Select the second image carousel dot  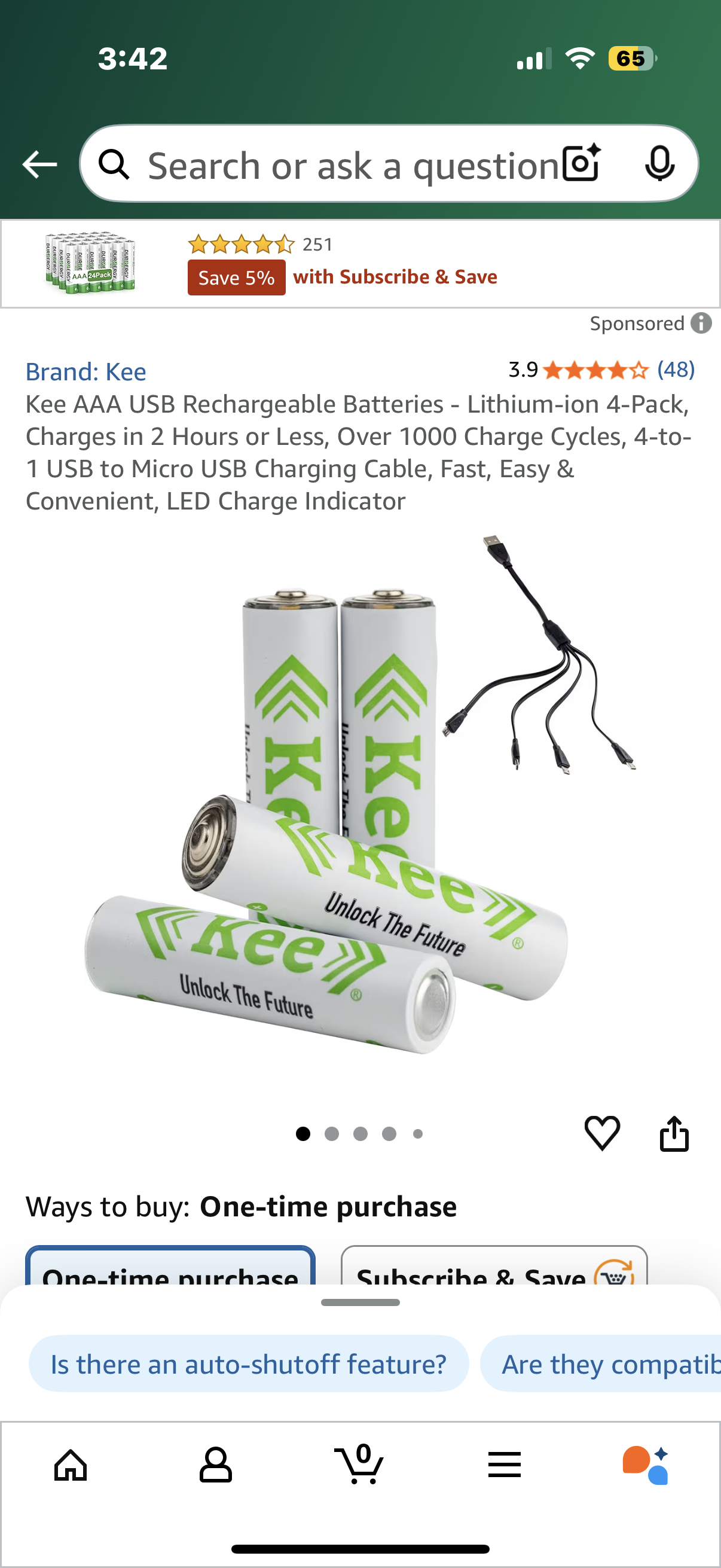(332, 1133)
